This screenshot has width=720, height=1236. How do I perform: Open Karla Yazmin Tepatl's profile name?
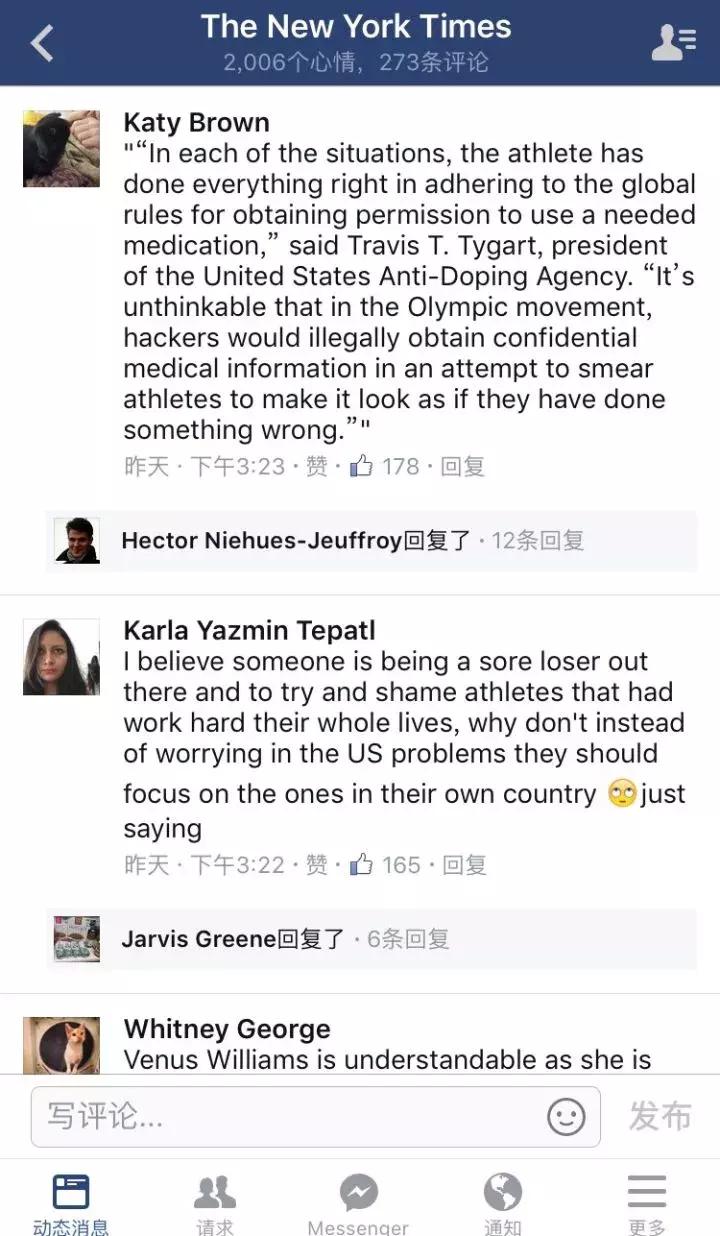249,630
